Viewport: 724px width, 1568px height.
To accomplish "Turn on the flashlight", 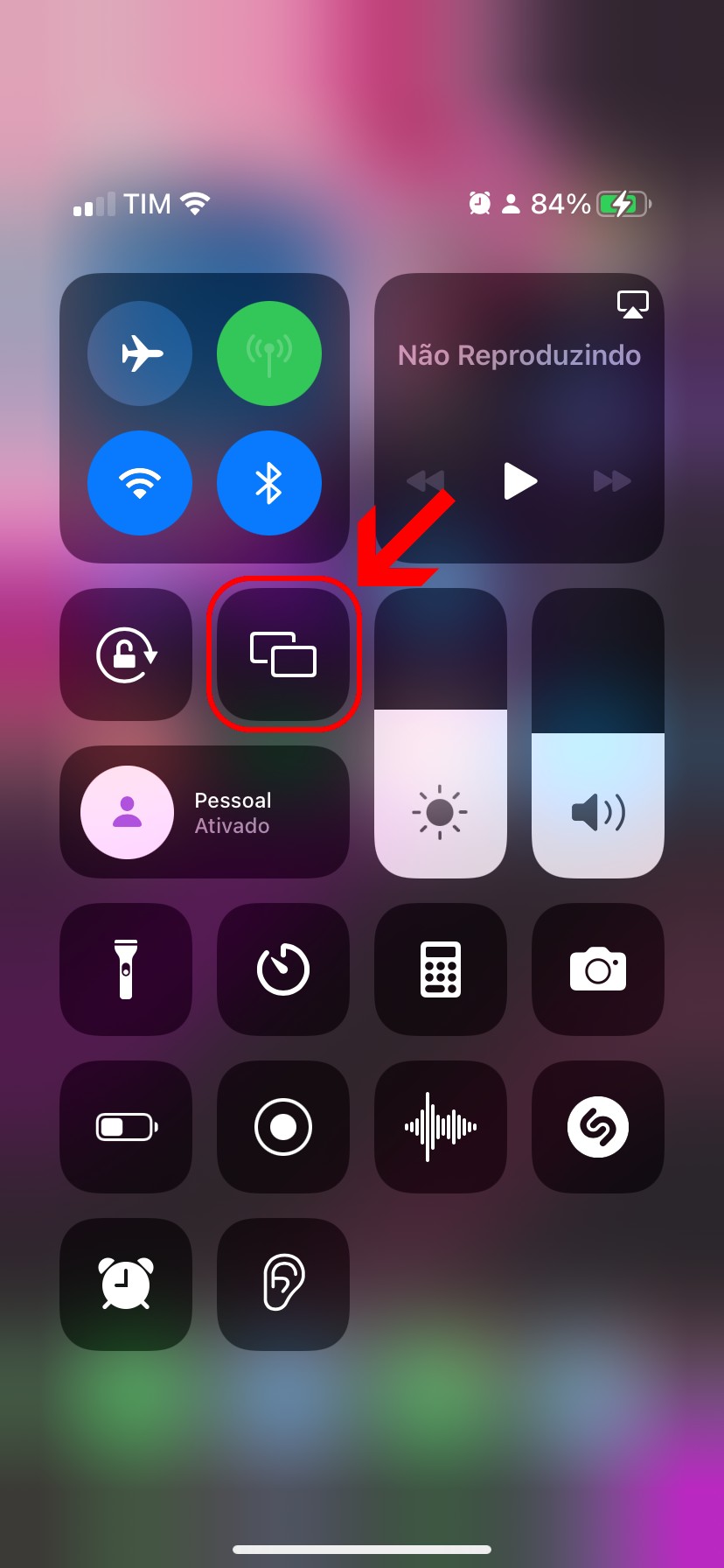I will click(x=126, y=969).
